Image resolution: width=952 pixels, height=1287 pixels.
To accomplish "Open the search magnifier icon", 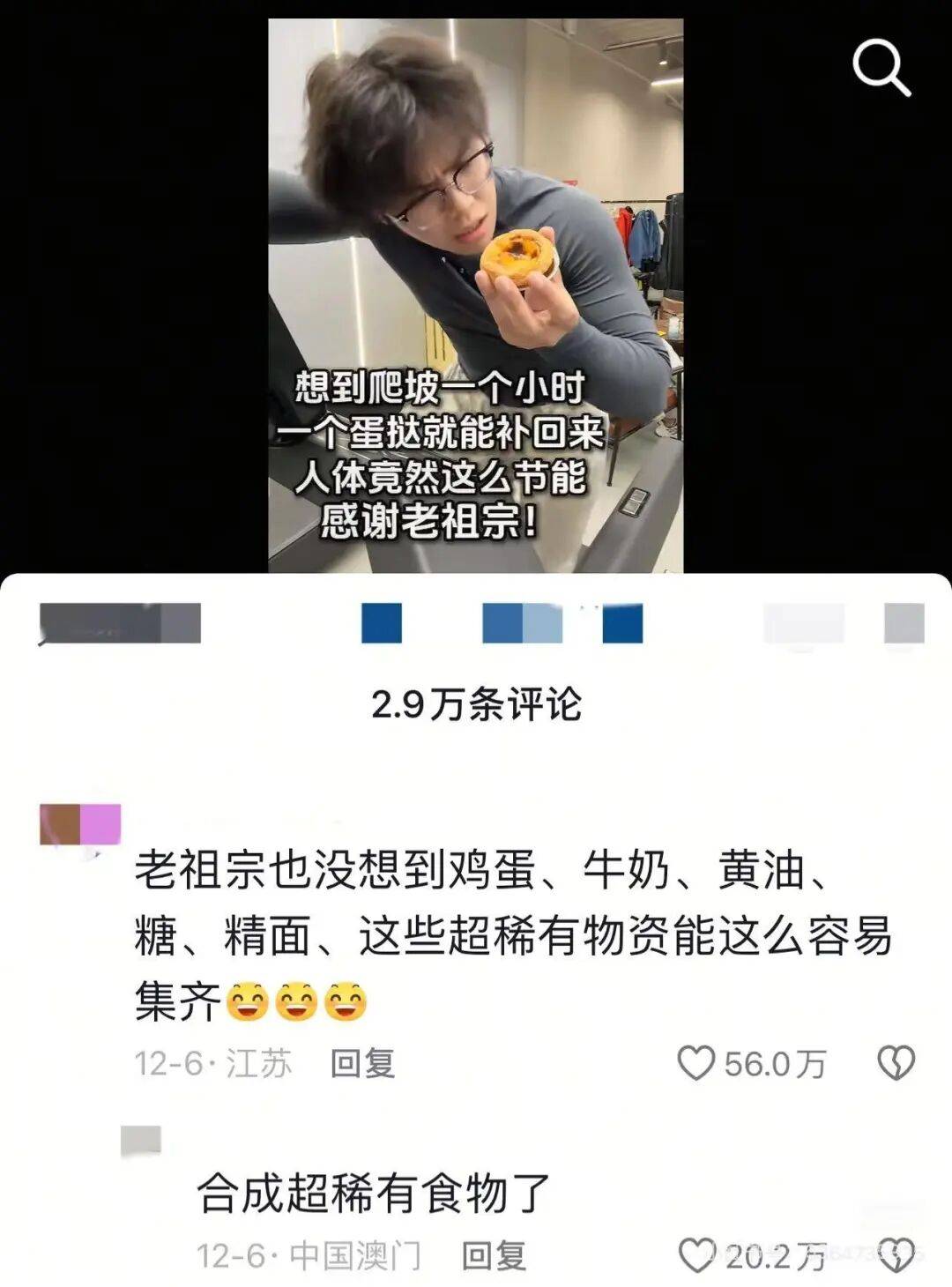I will tap(881, 67).
